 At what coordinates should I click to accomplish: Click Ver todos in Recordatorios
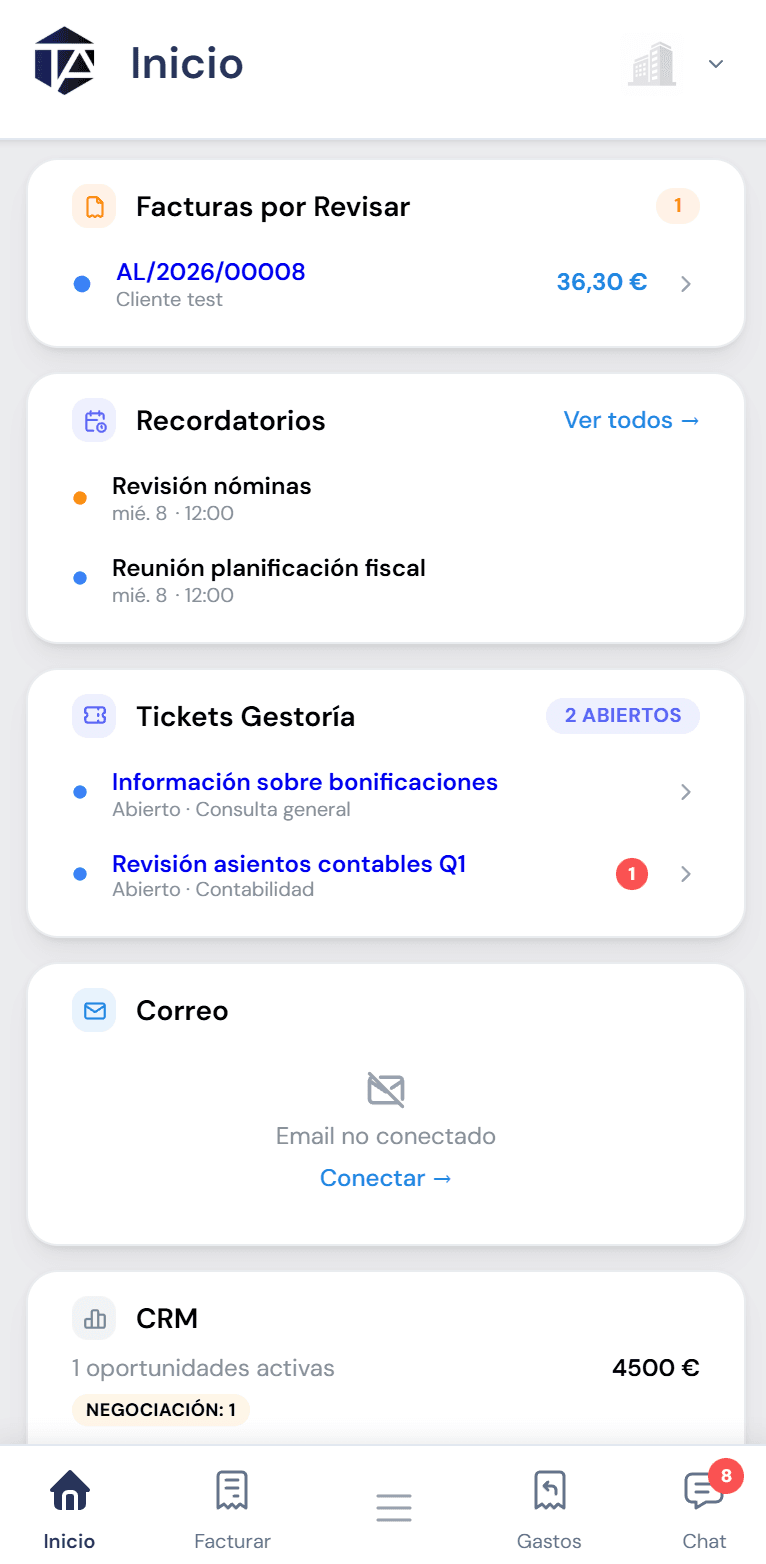[x=632, y=420]
